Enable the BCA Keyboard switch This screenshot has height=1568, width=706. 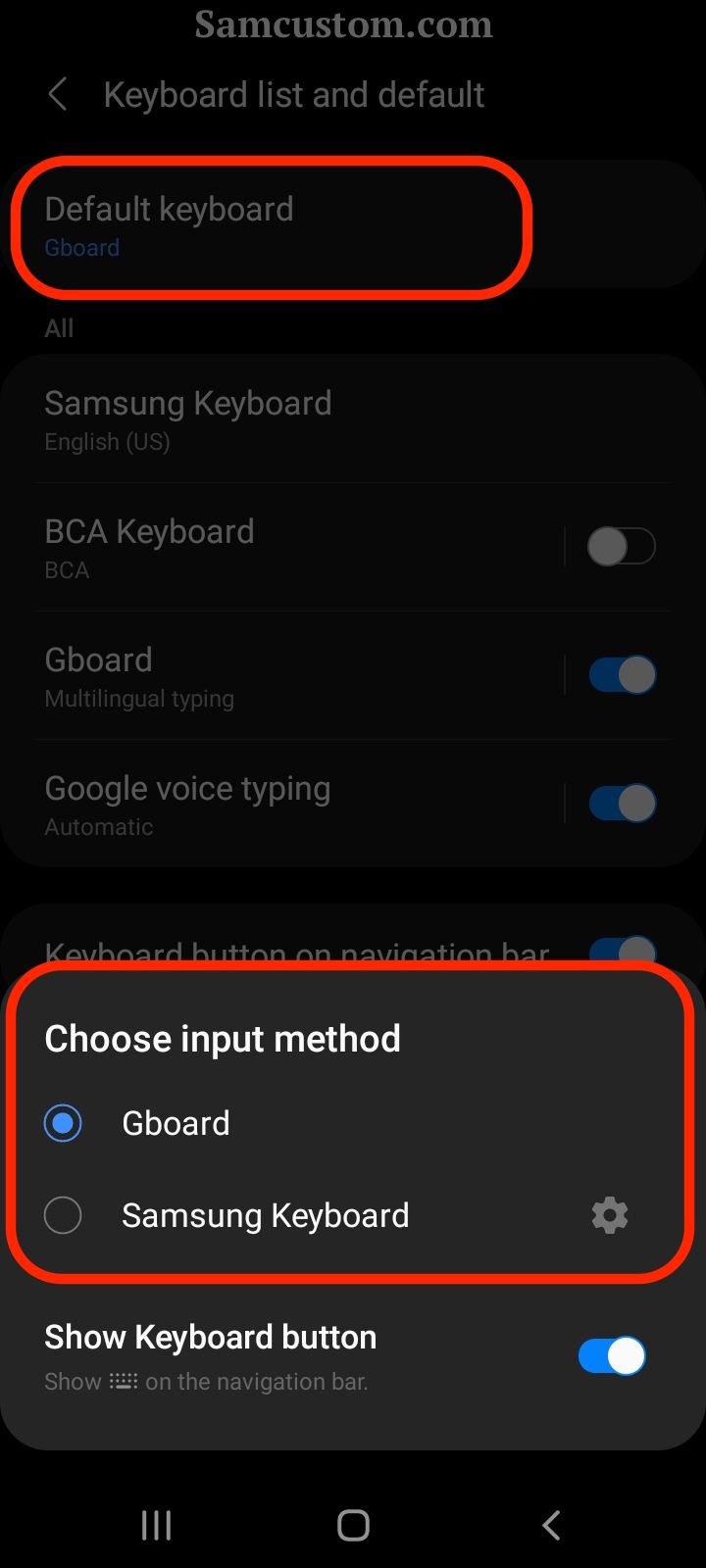point(622,546)
